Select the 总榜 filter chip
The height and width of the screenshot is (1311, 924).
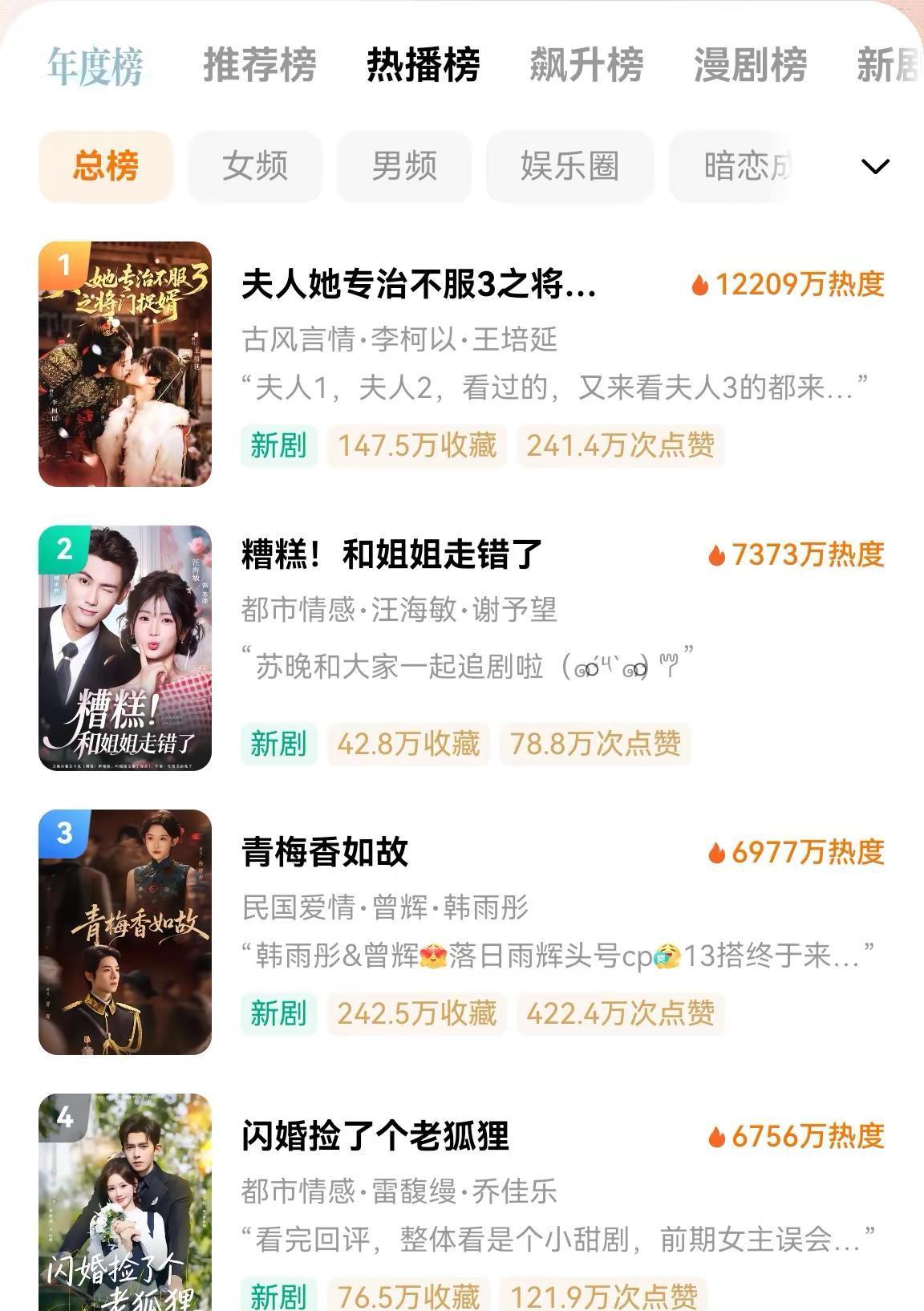[x=106, y=167]
